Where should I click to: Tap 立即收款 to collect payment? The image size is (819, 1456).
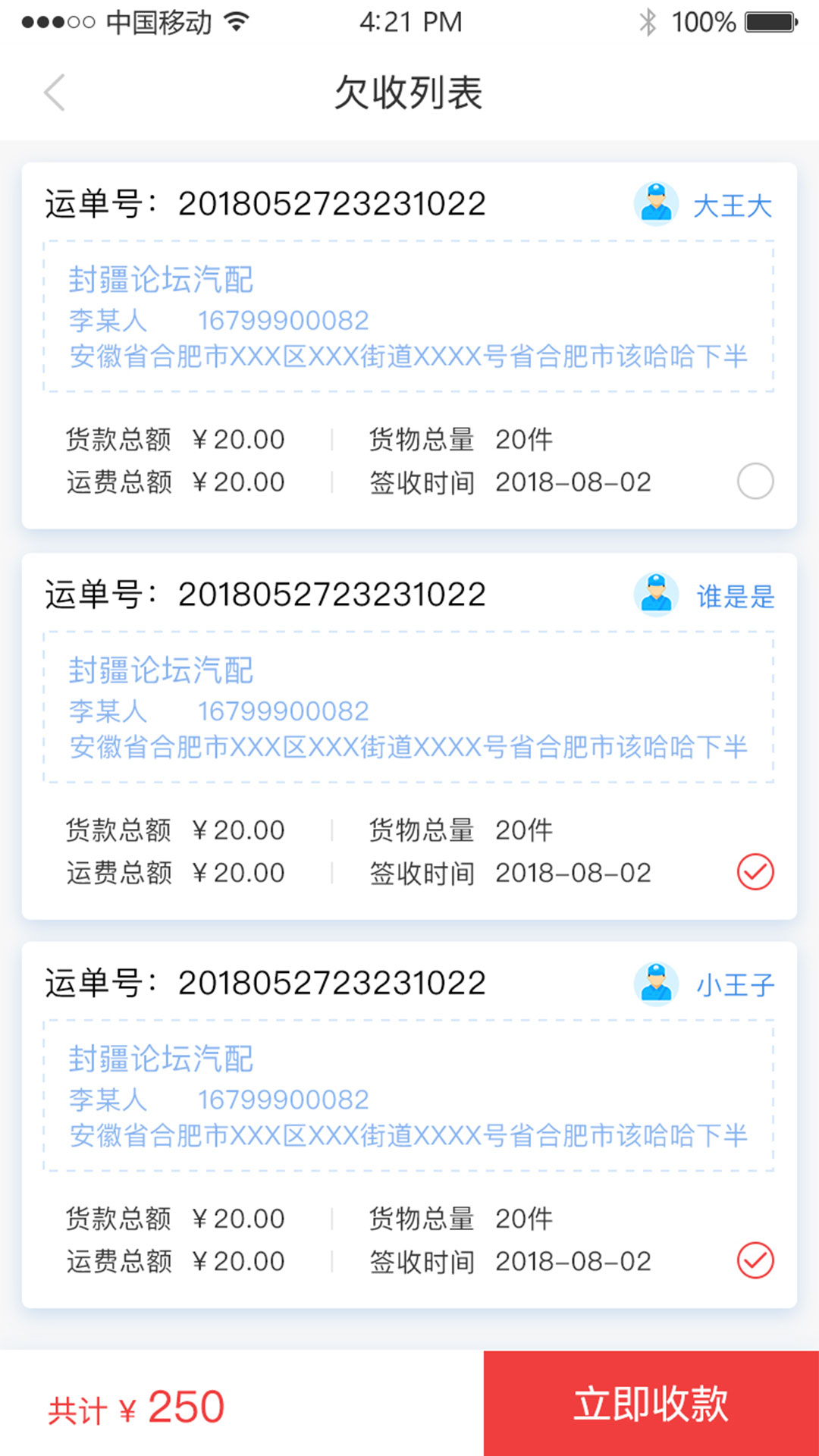(651, 1403)
